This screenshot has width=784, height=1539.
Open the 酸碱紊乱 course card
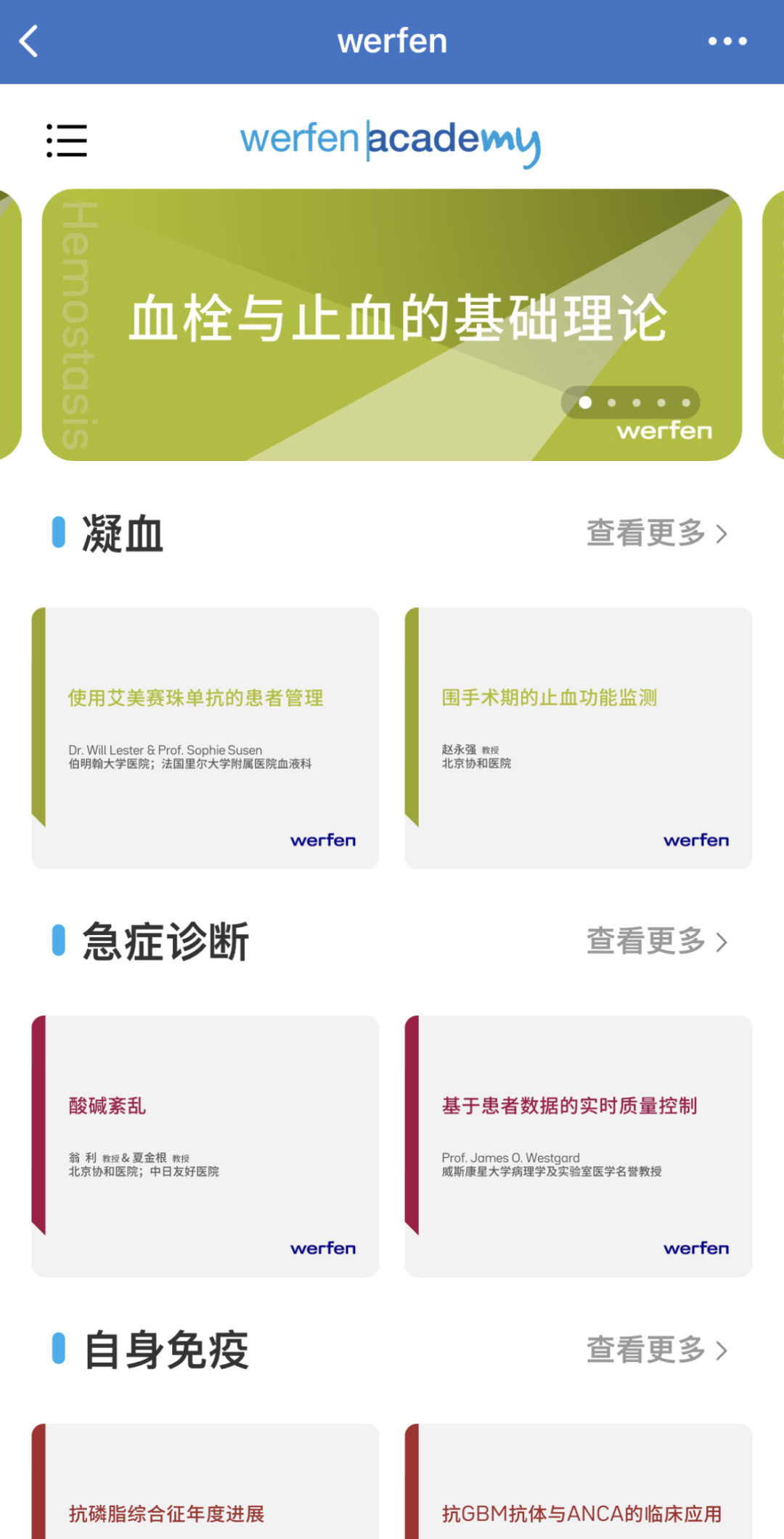(205, 1146)
